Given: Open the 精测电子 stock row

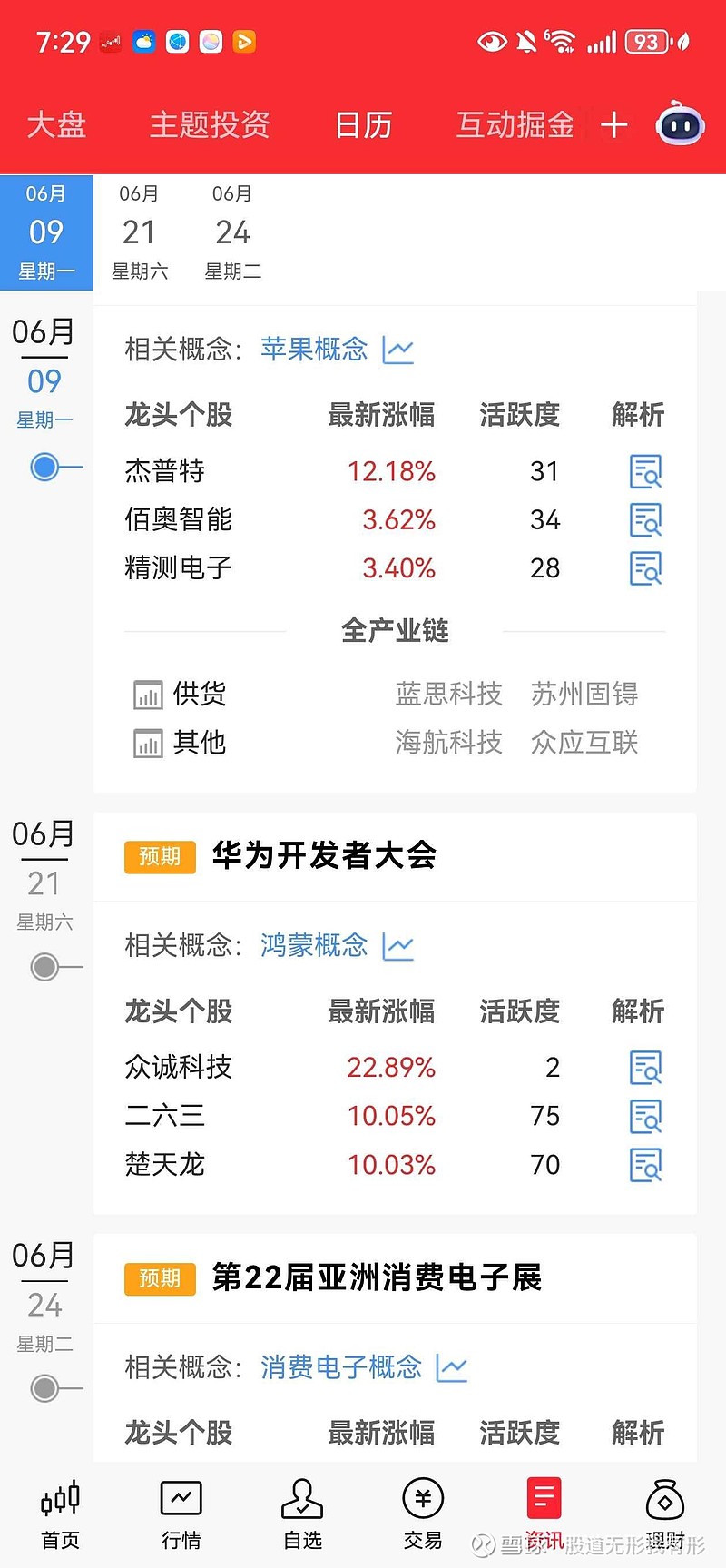Looking at the screenshot, I should [x=395, y=568].
